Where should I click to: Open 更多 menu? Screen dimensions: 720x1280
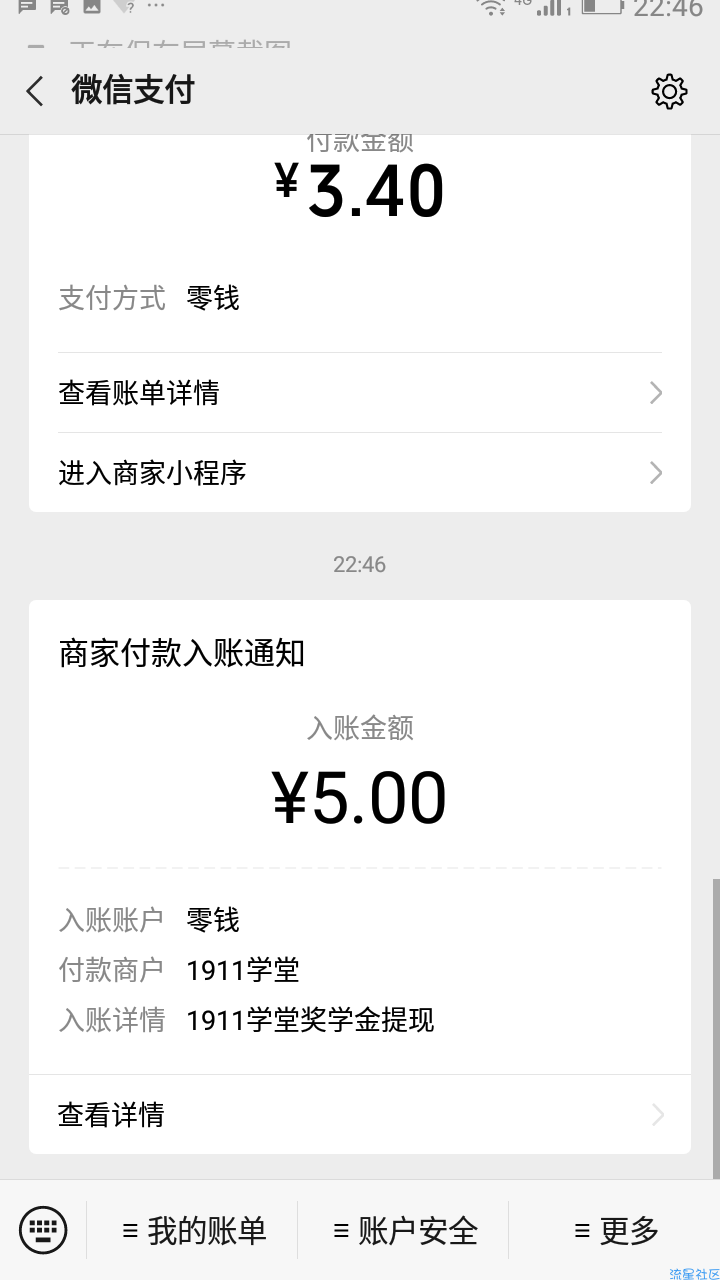pyautogui.click(x=615, y=1231)
